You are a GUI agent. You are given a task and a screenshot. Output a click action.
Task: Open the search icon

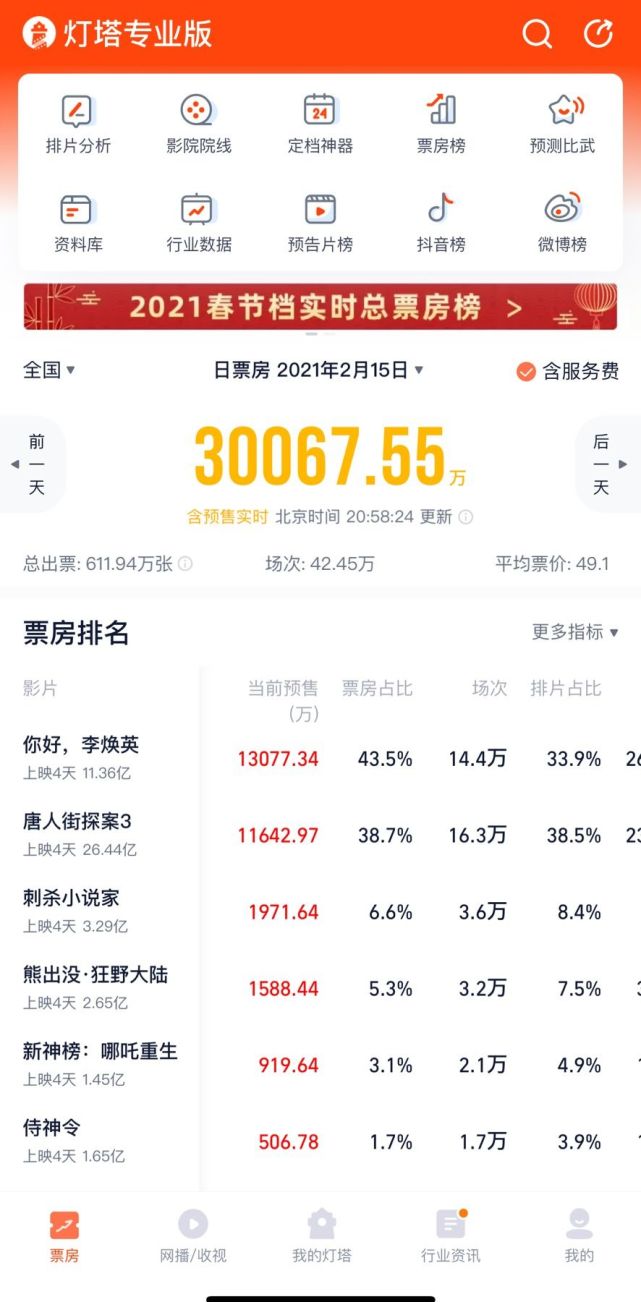(537, 34)
